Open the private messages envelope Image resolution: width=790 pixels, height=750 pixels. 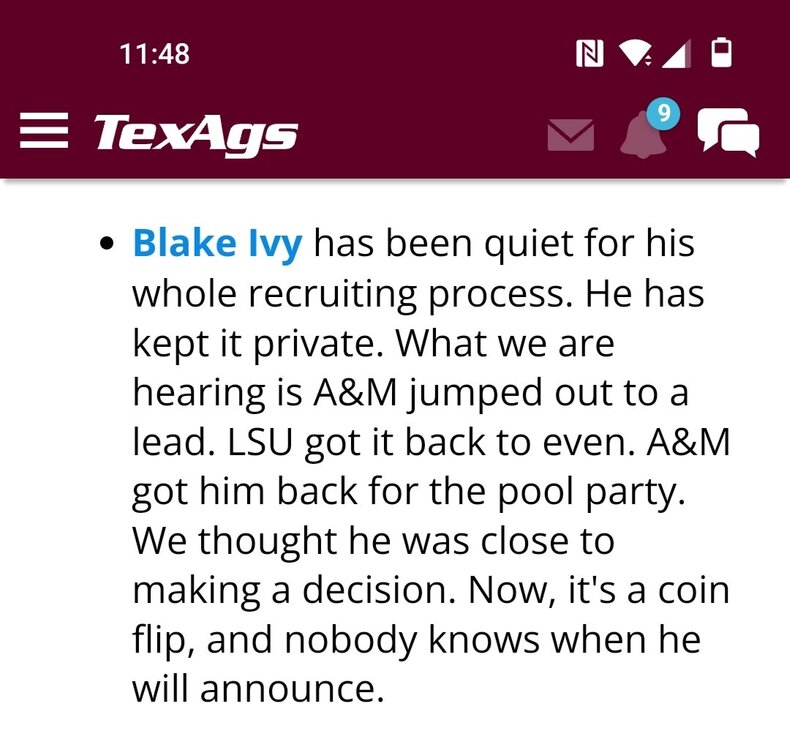pyautogui.click(x=570, y=134)
